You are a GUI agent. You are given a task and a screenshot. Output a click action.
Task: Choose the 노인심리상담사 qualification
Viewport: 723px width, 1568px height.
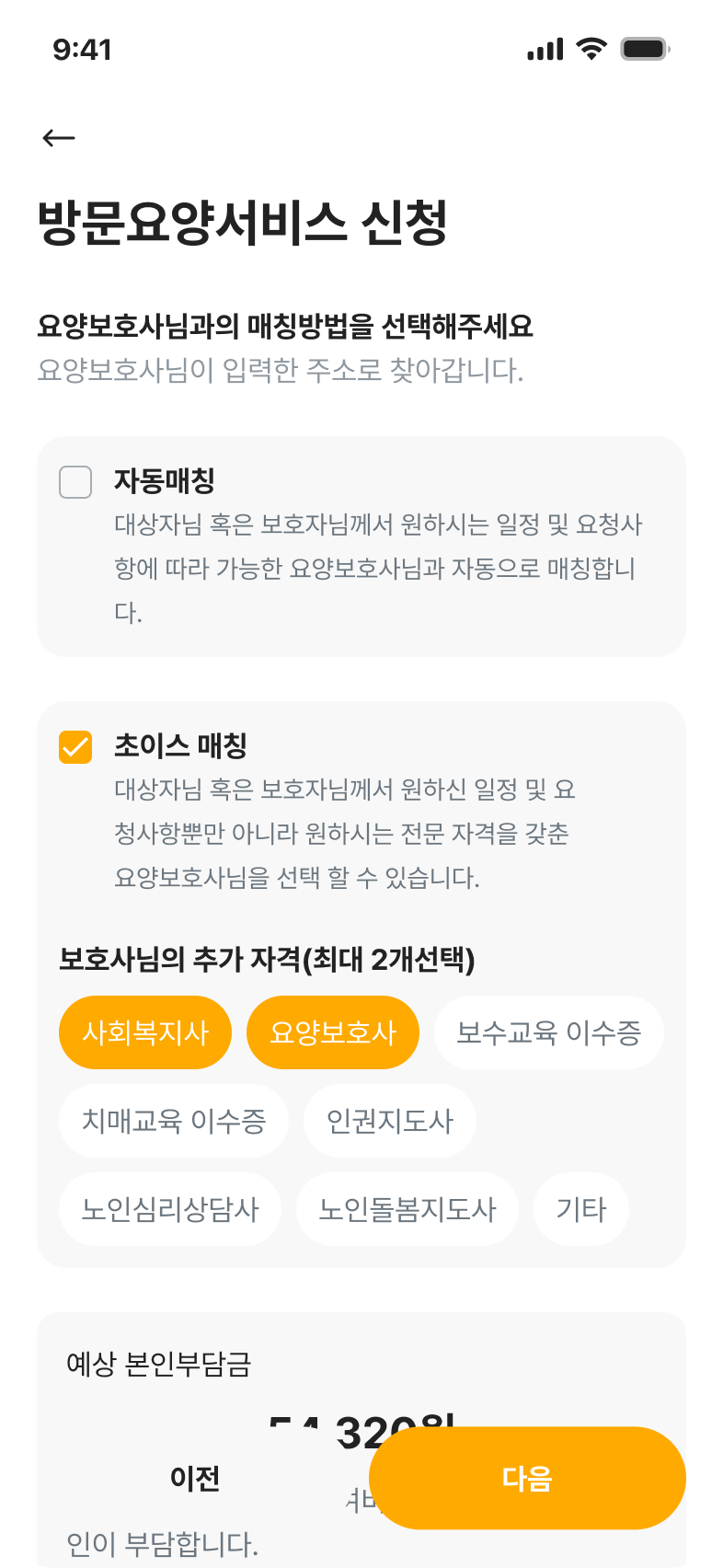170,1208
